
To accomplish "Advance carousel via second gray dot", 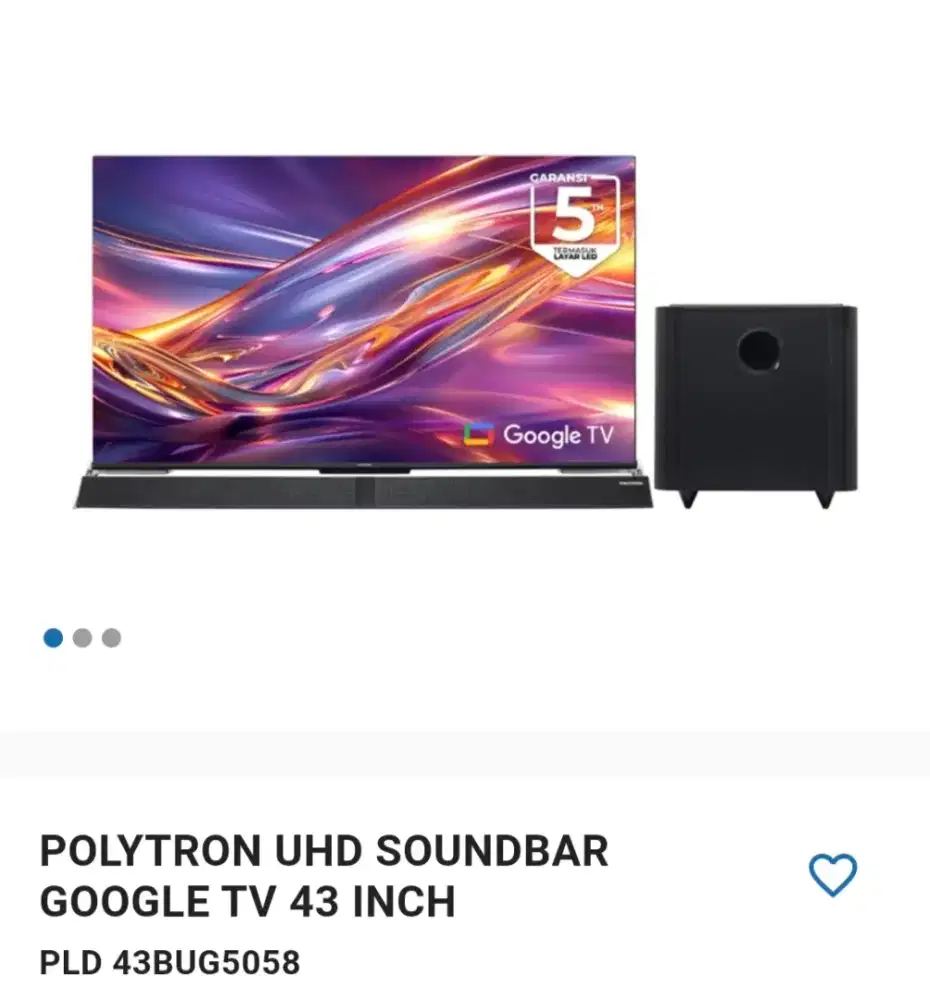I will [83, 636].
